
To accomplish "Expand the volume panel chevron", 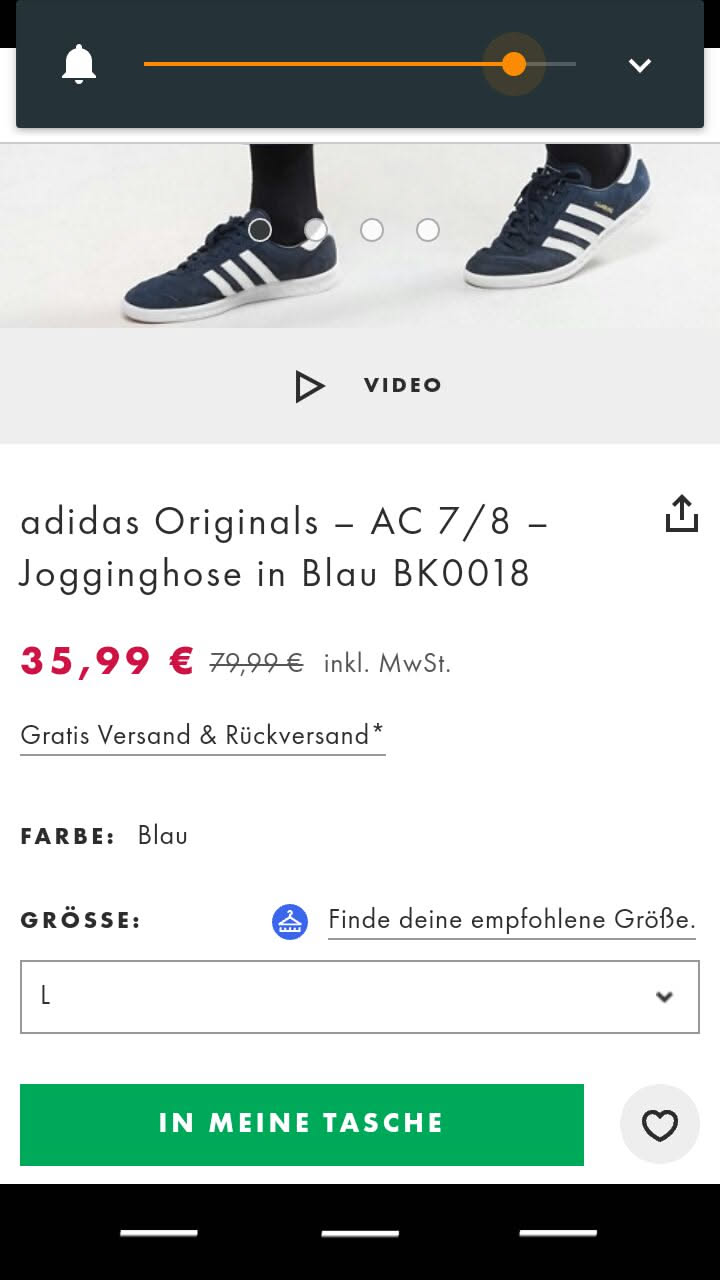I will coord(639,66).
